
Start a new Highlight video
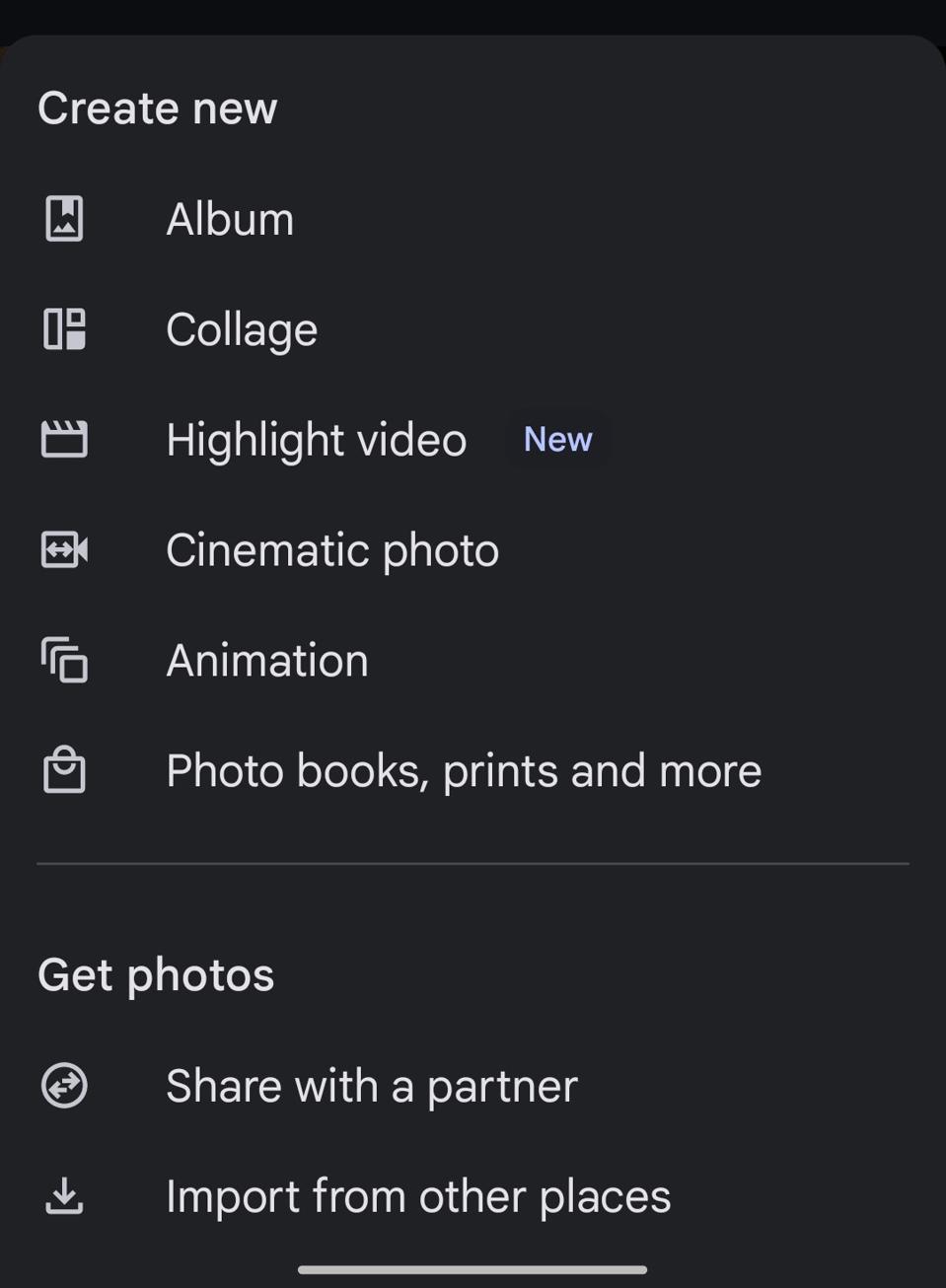(x=316, y=440)
